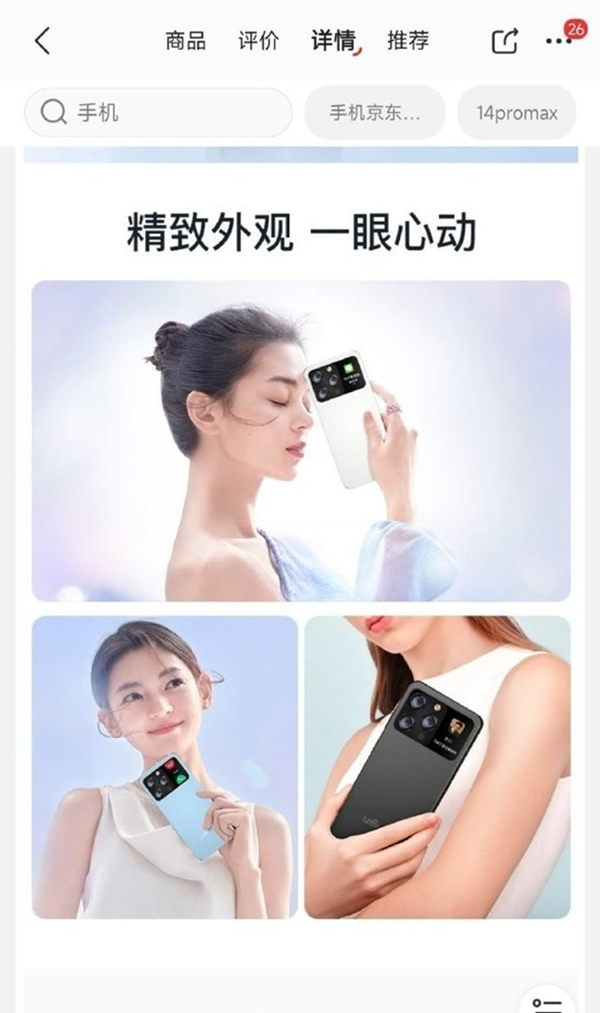Open the 推荐 tab
Image resolution: width=600 pixels, height=1013 pixels.
click(408, 41)
